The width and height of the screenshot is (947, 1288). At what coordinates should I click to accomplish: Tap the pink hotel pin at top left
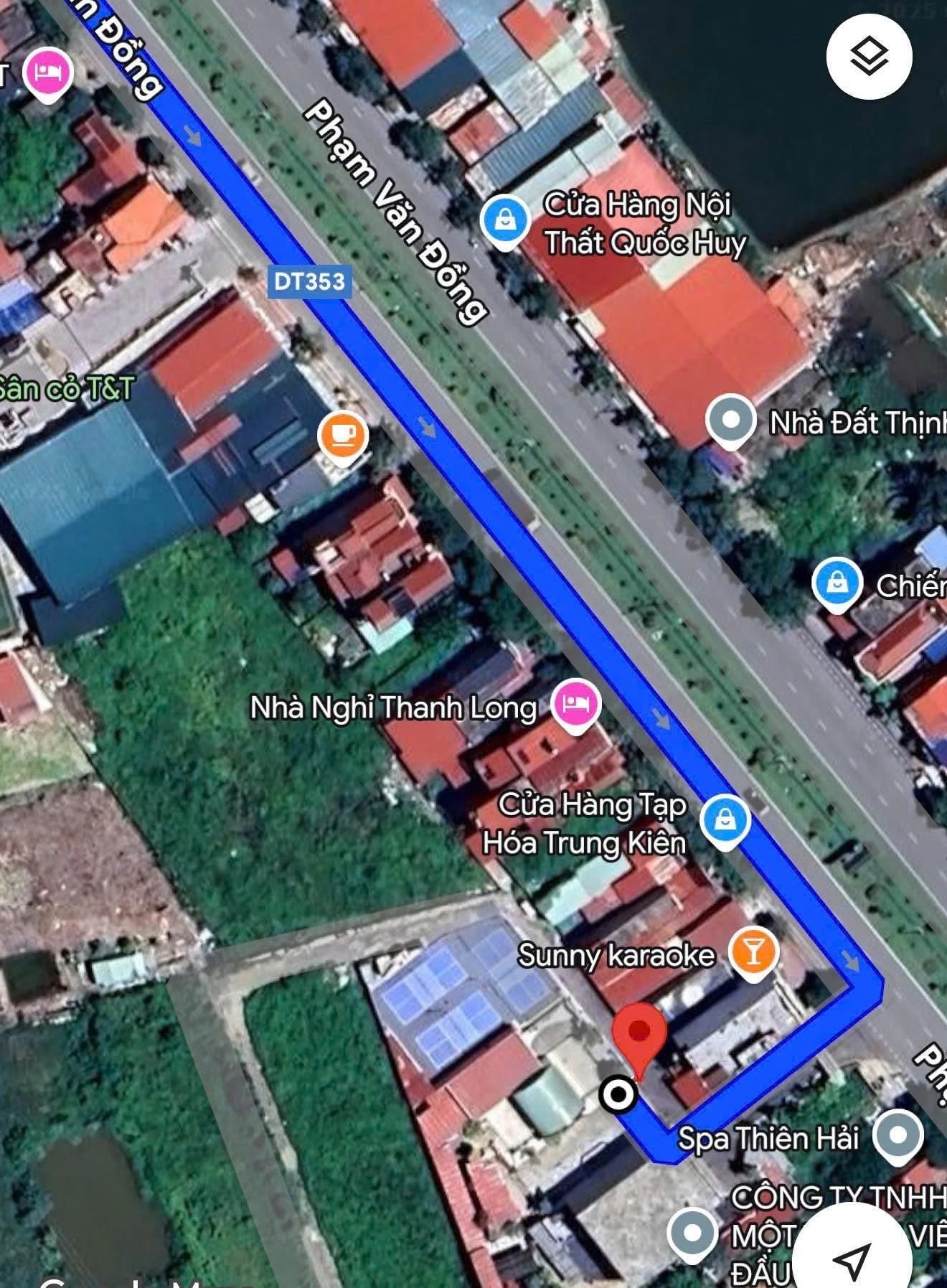[x=47, y=71]
